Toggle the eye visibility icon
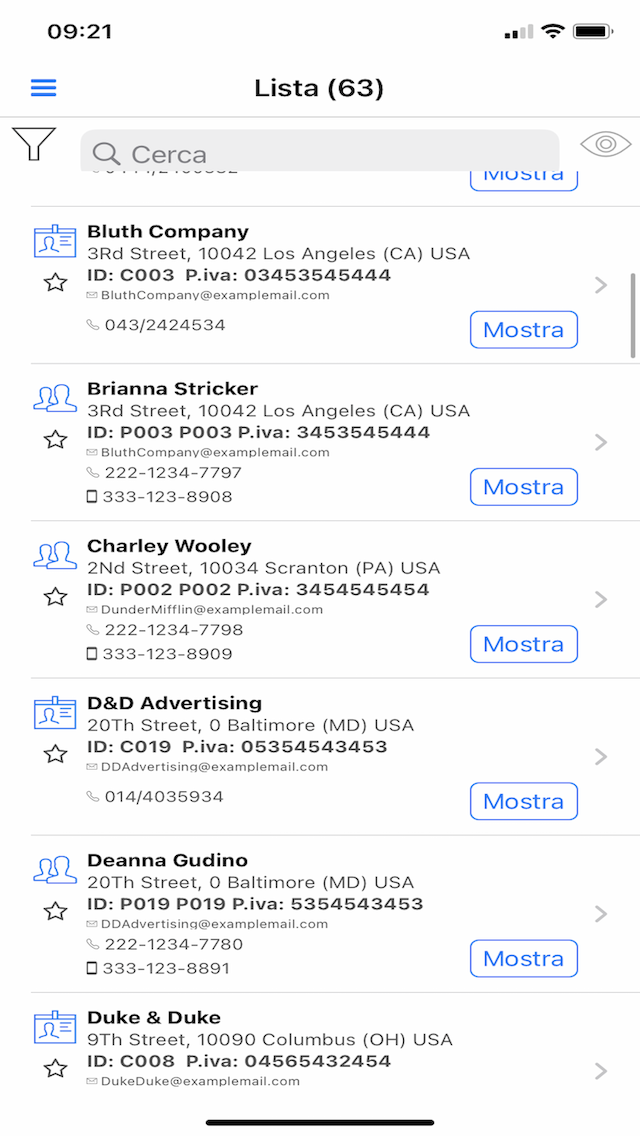The width and height of the screenshot is (640, 1136). (x=606, y=144)
